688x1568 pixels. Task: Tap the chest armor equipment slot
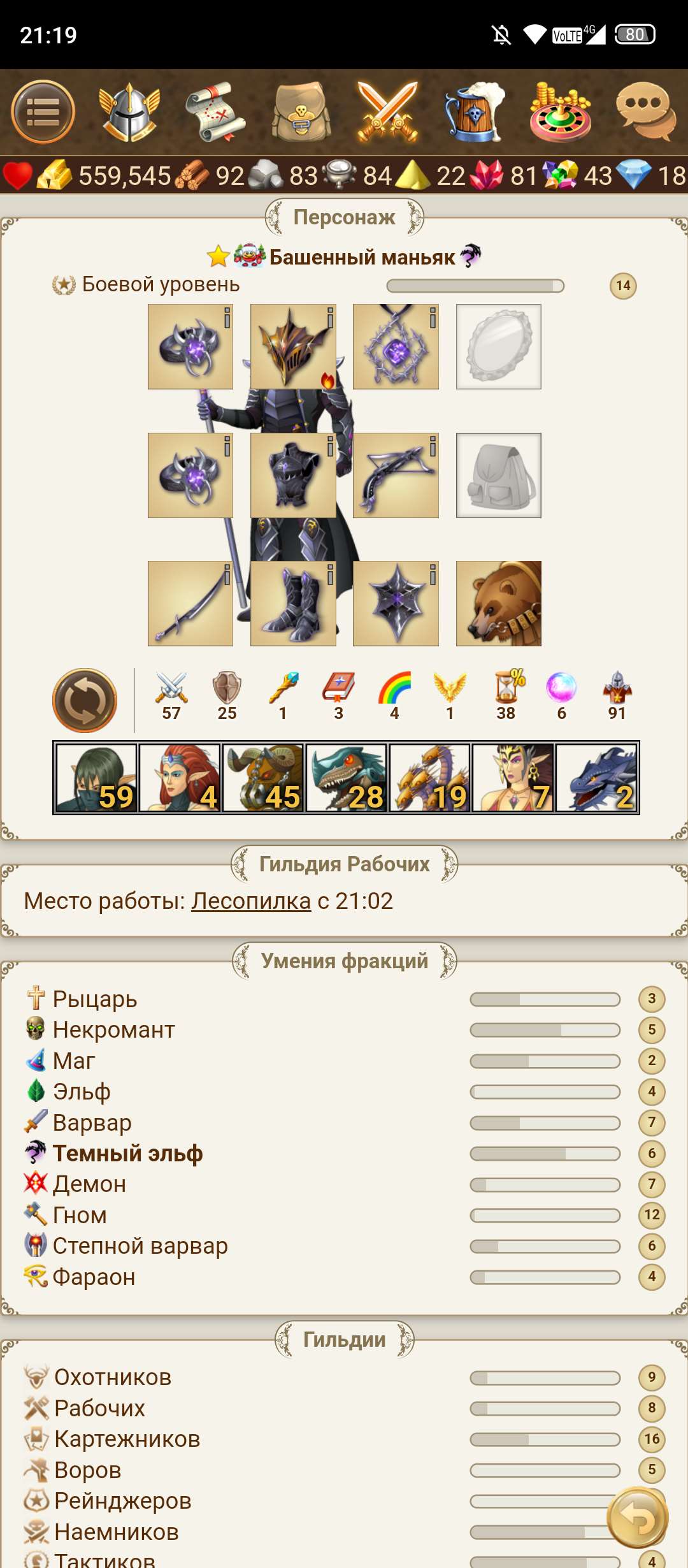coord(293,475)
